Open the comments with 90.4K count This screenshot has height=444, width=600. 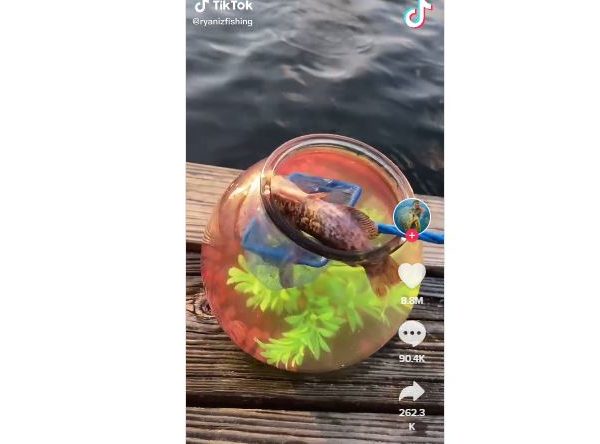411,333
